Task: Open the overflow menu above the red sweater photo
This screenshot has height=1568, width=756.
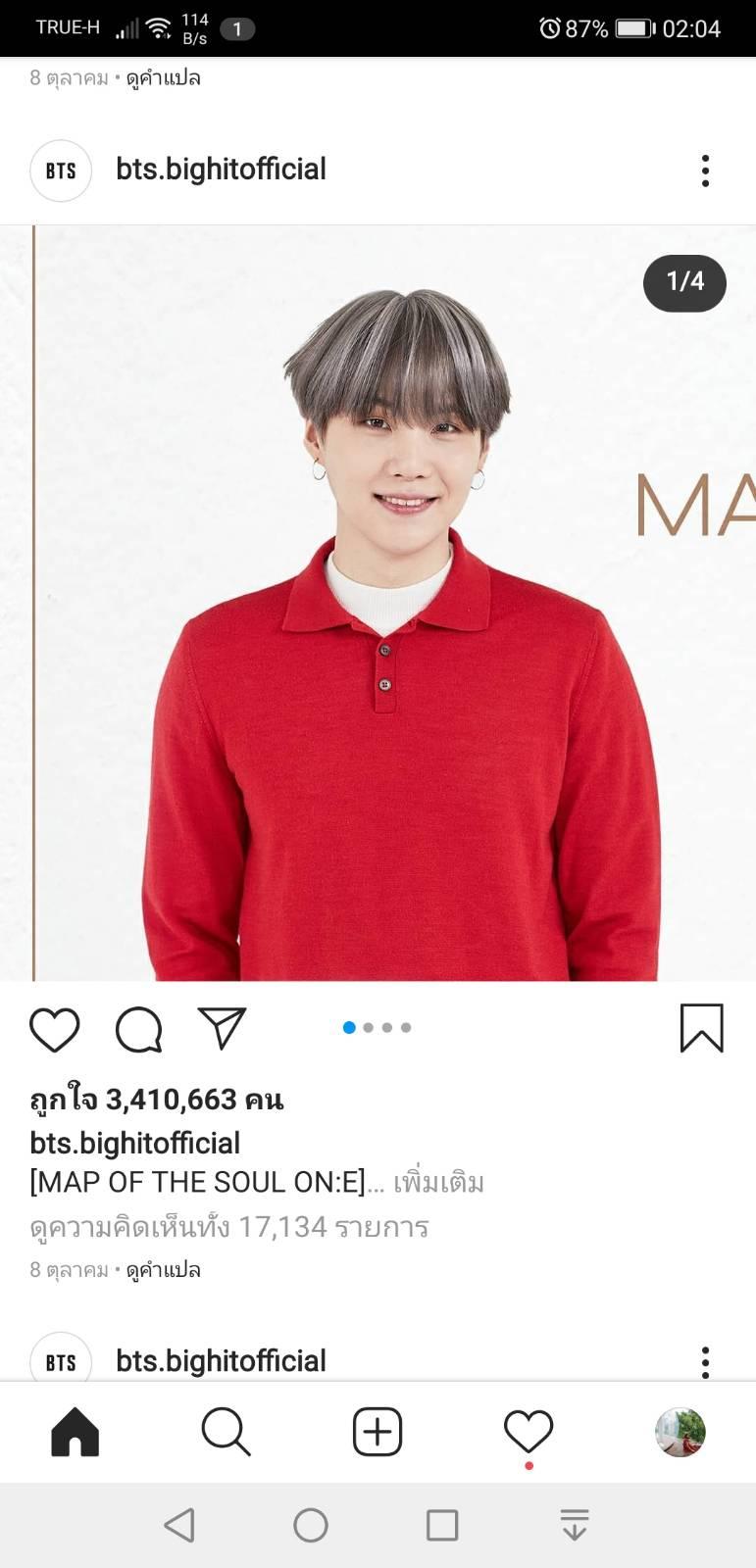Action: click(x=705, y=171)
